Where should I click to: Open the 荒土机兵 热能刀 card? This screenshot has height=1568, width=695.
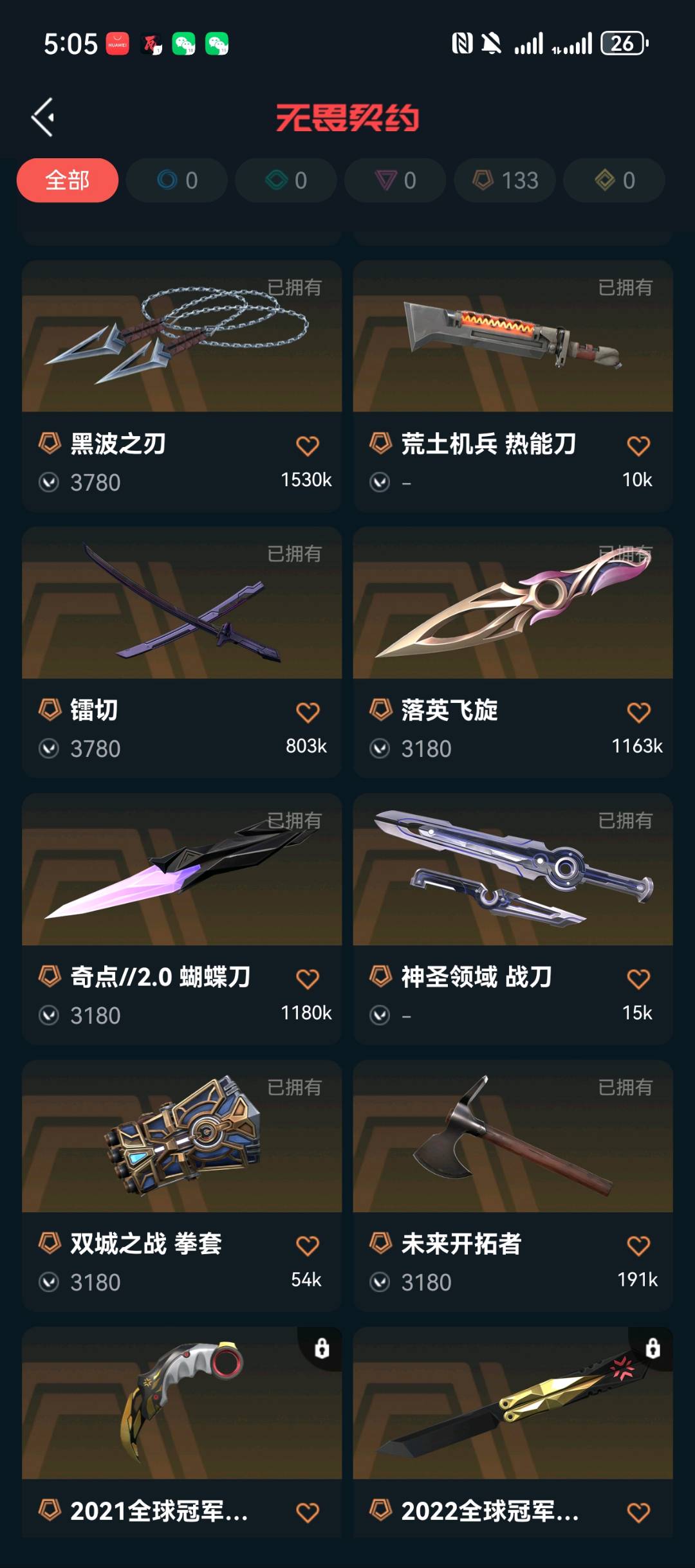point(513,386)
